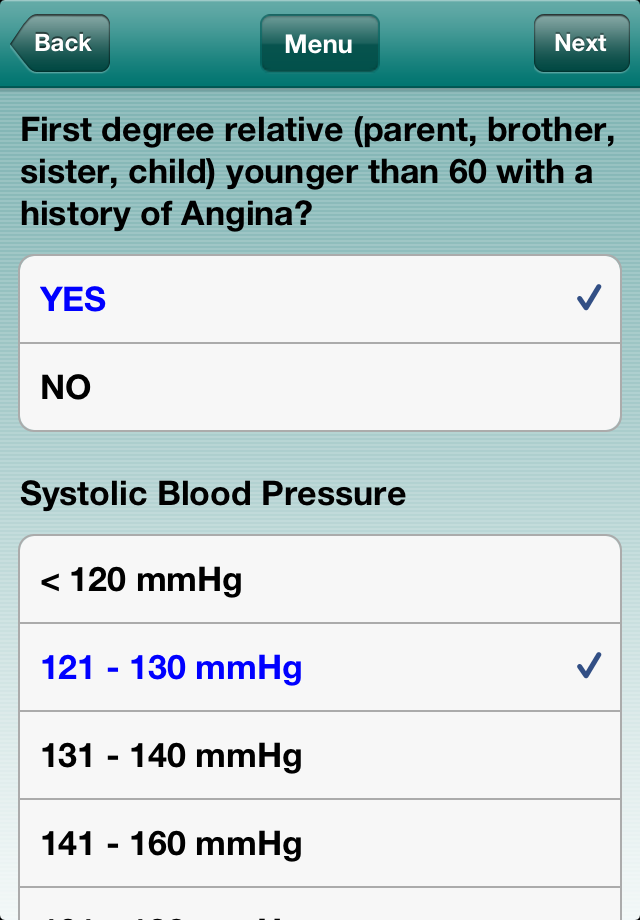This screenshot has height=920, width=640.
Task: Choose NO for Angina family history
Action: (x=320, y=387)
